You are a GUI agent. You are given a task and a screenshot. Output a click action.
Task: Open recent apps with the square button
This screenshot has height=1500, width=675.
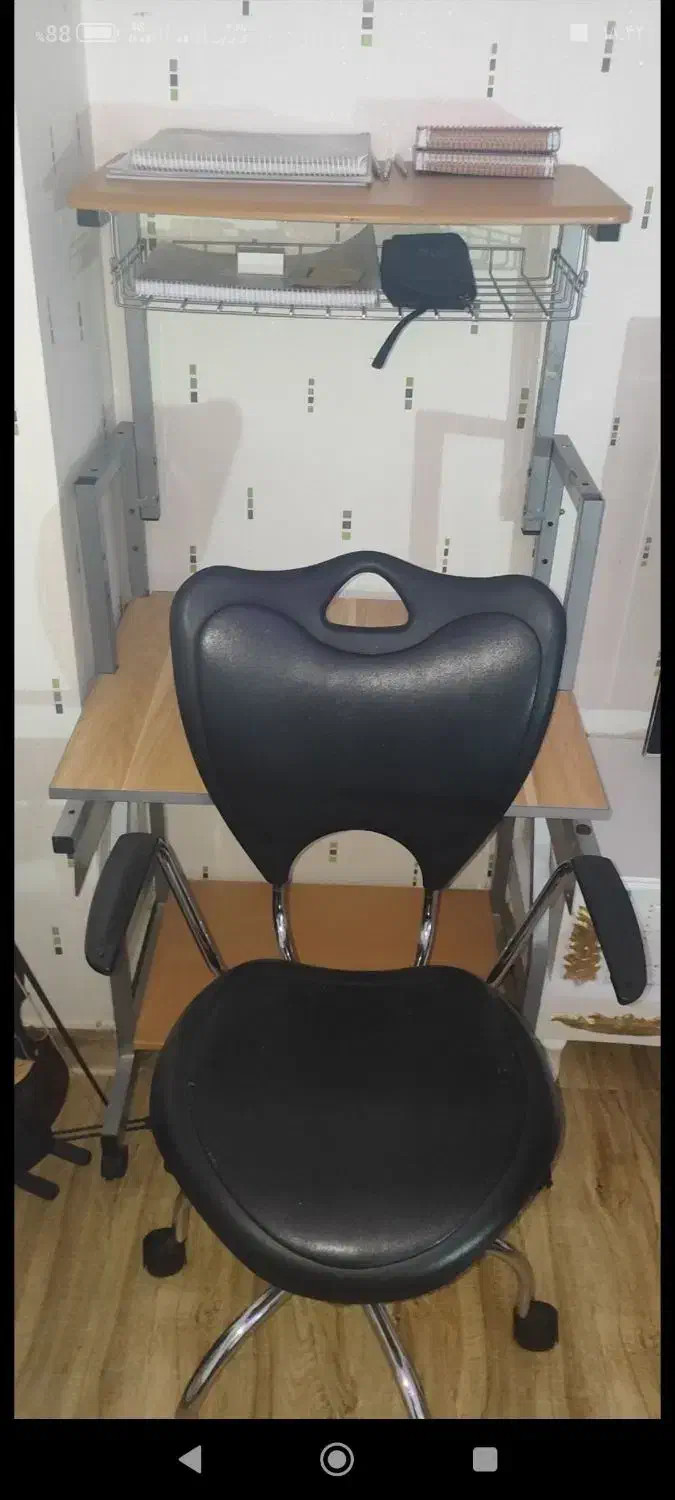[485, 1459]
